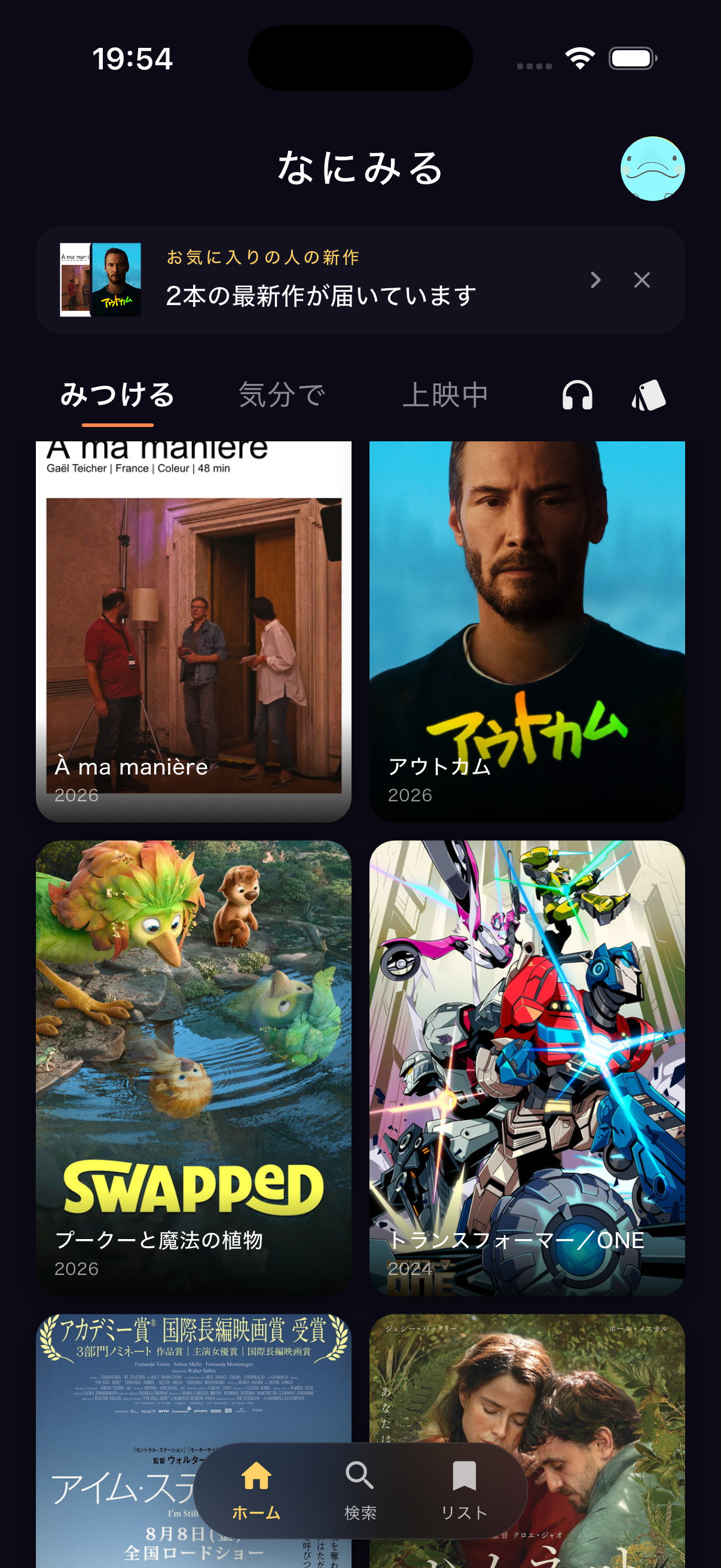Open the À ma manière movie card
The height and width of the screenshot is (1568, 721).
tap(194, 632)
